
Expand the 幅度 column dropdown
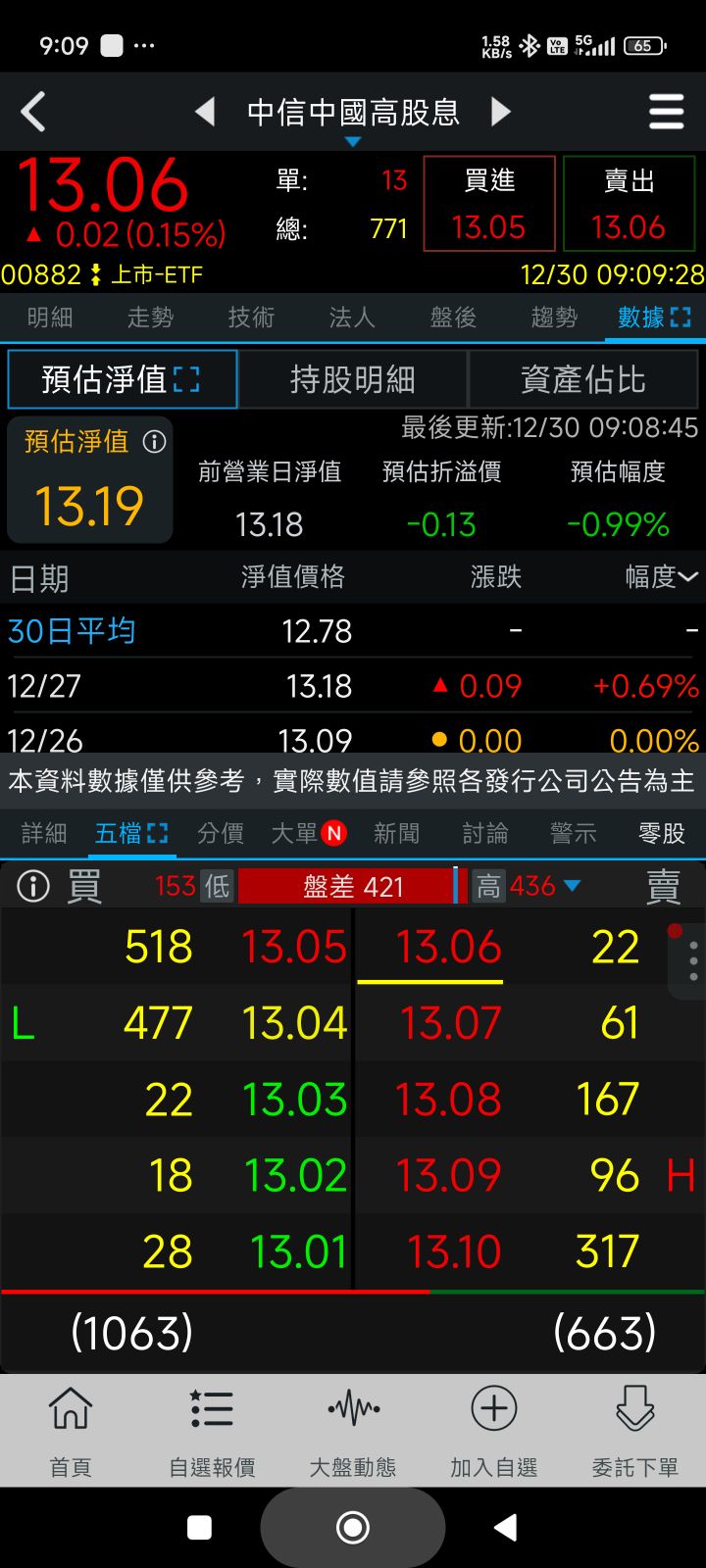pyautogui.click(x=662, y=577)
